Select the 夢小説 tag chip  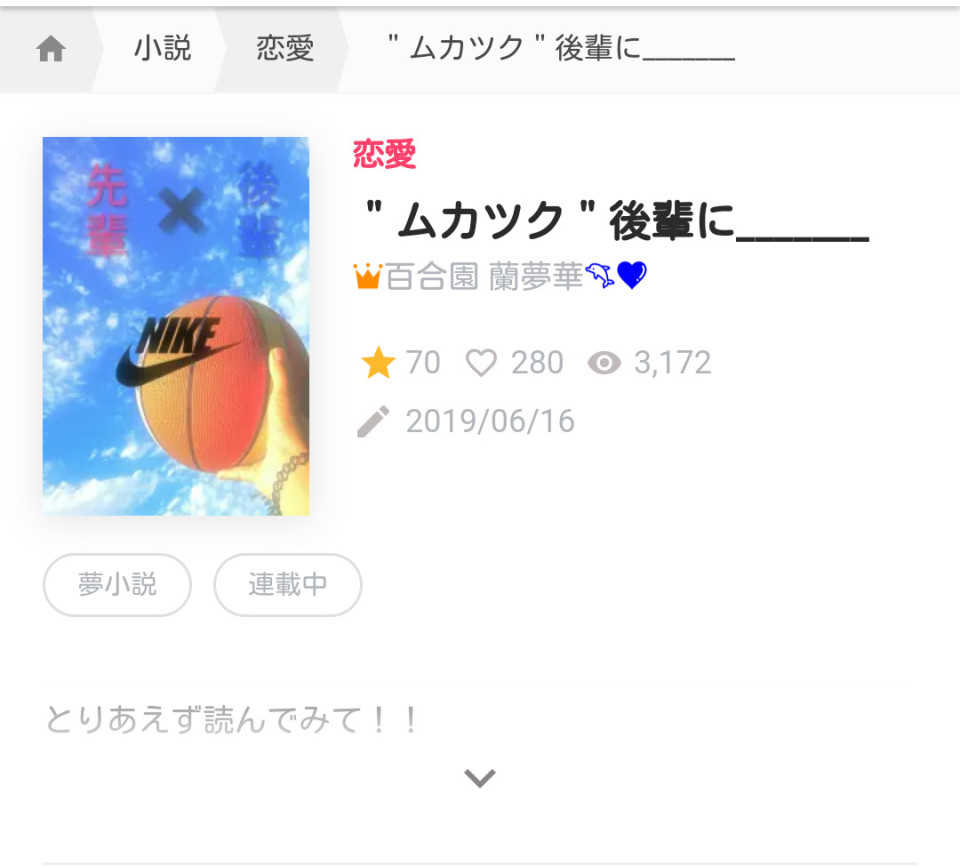117,585
